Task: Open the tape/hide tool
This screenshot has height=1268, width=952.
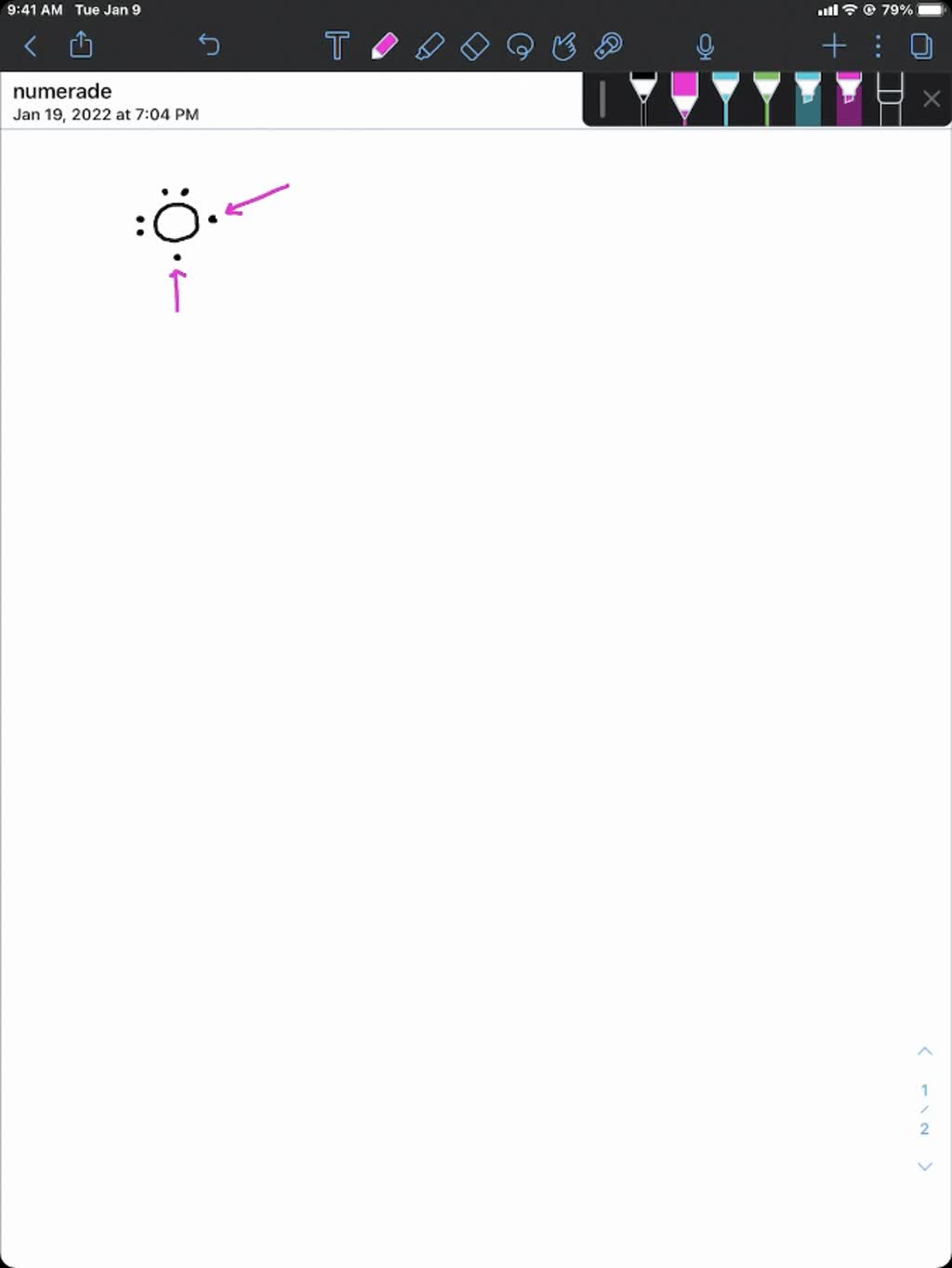Action: click(609, 46)
